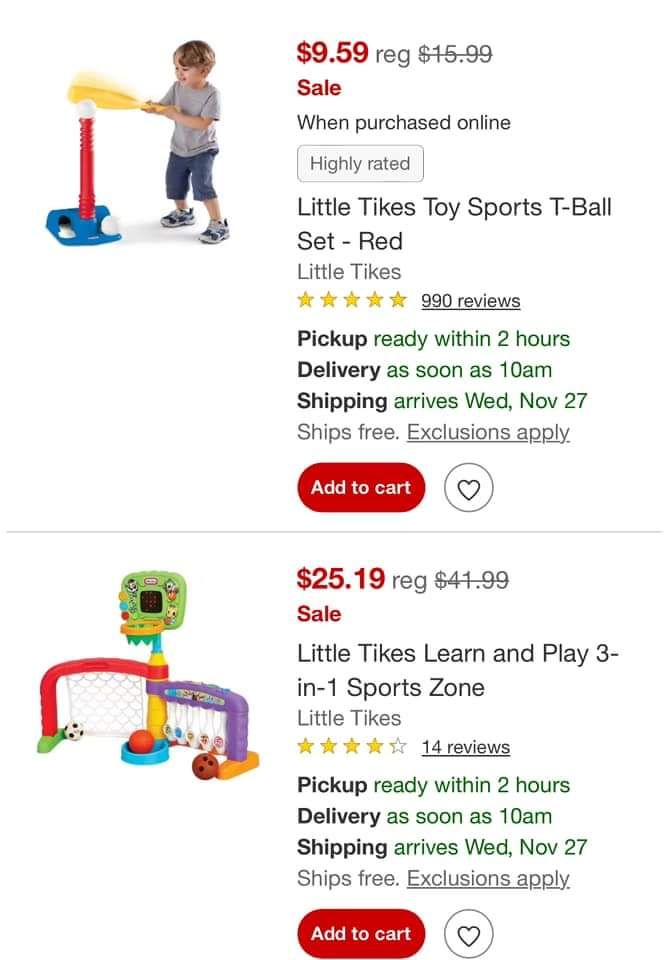Open Exclusions apply for T-Ball Set
668x960 pixels.
tap(488, 433)
